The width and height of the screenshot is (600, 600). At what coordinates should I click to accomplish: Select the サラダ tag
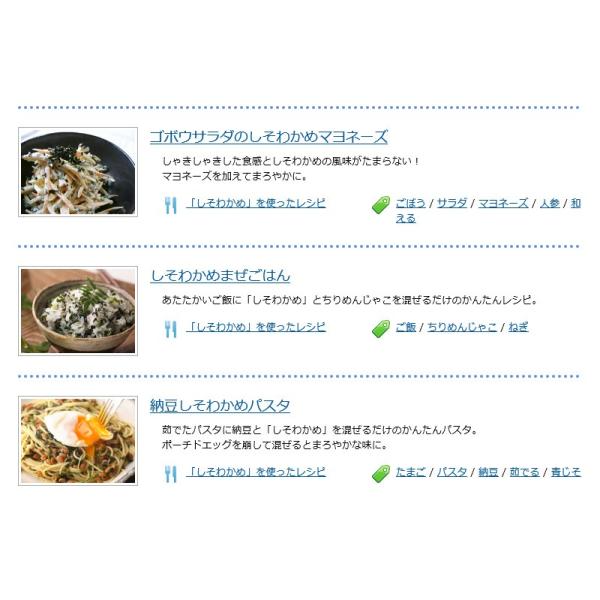point(452,203)
